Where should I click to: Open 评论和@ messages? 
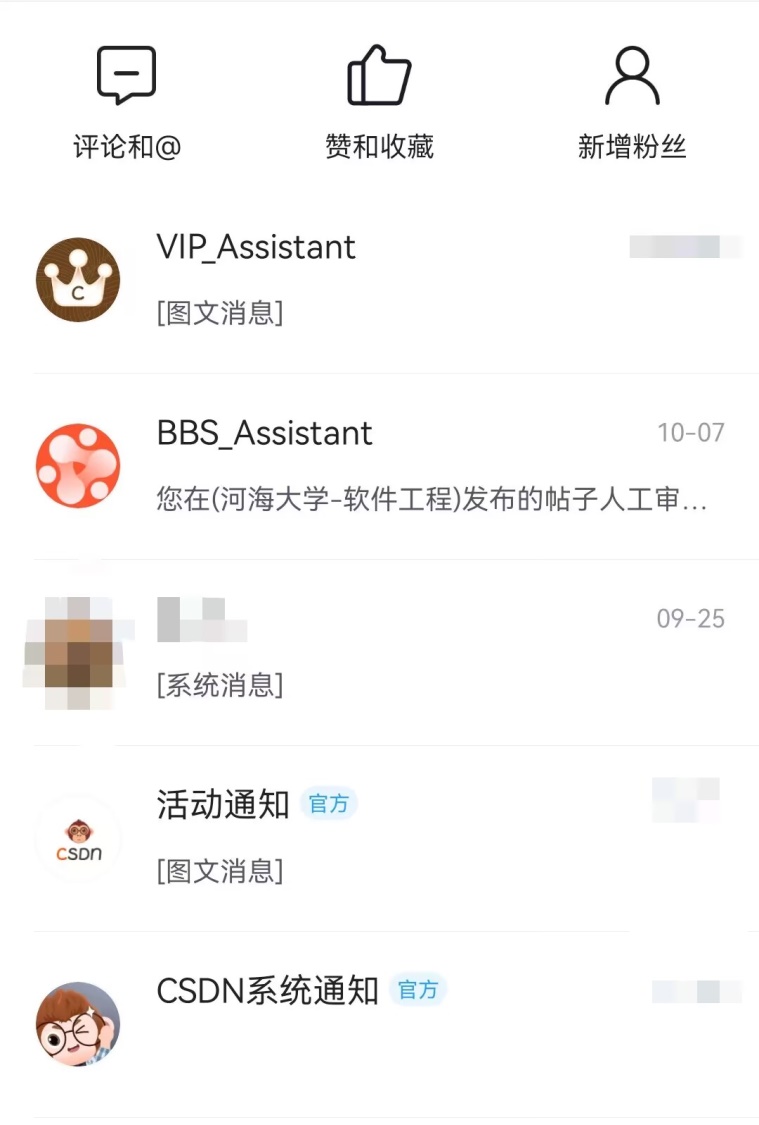pos(127,102)
